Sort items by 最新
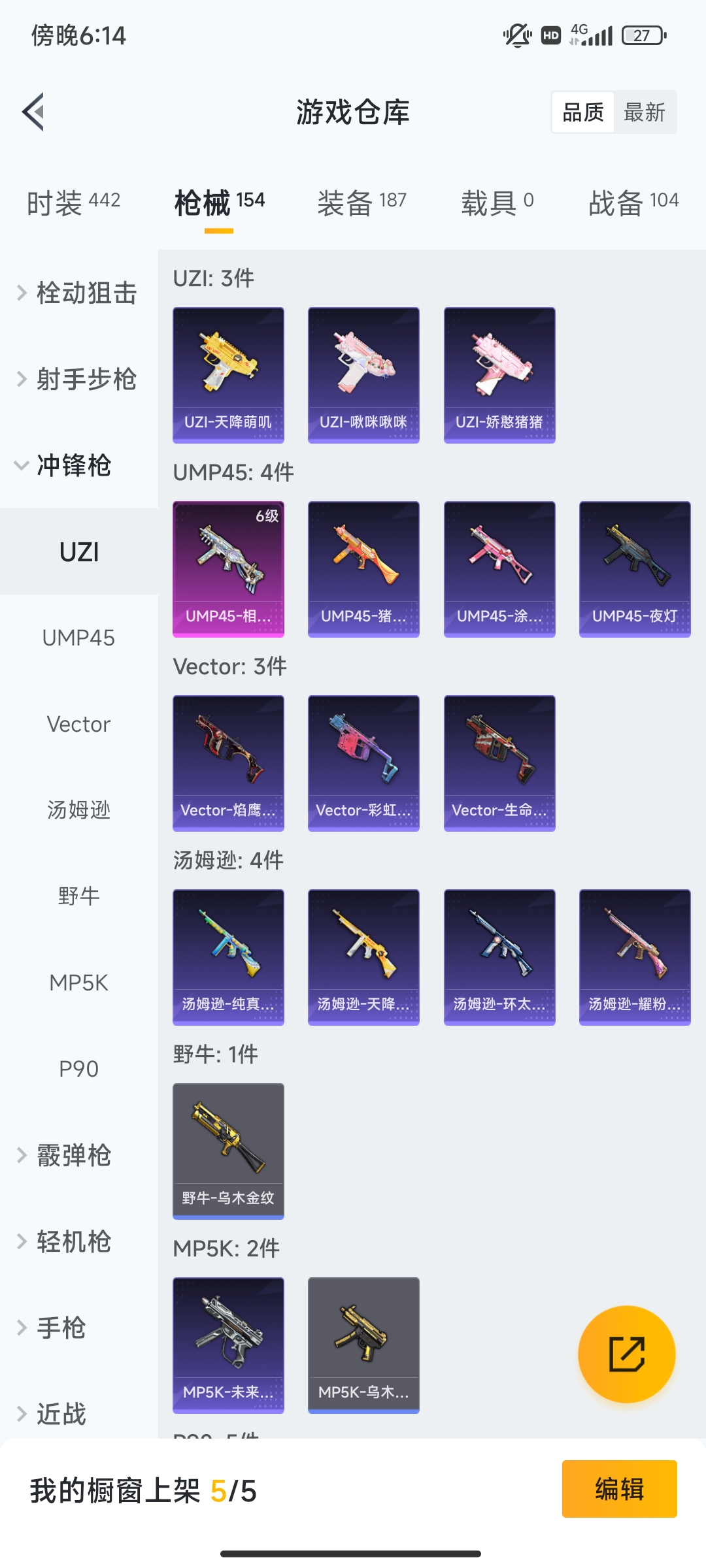 644,112
